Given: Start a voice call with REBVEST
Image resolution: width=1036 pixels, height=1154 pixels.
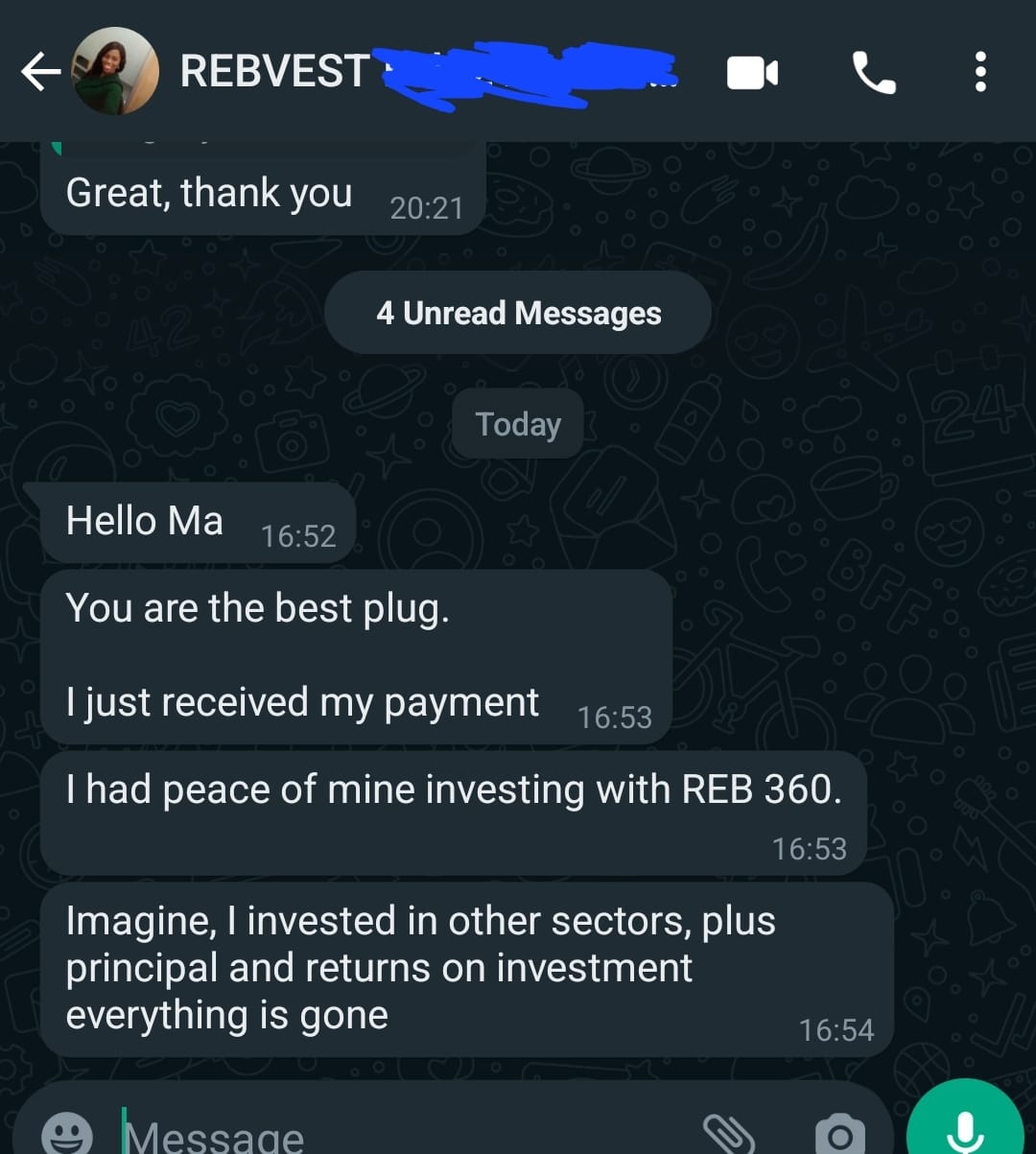Looking at the screenshot, I should [x=874, y=73].
